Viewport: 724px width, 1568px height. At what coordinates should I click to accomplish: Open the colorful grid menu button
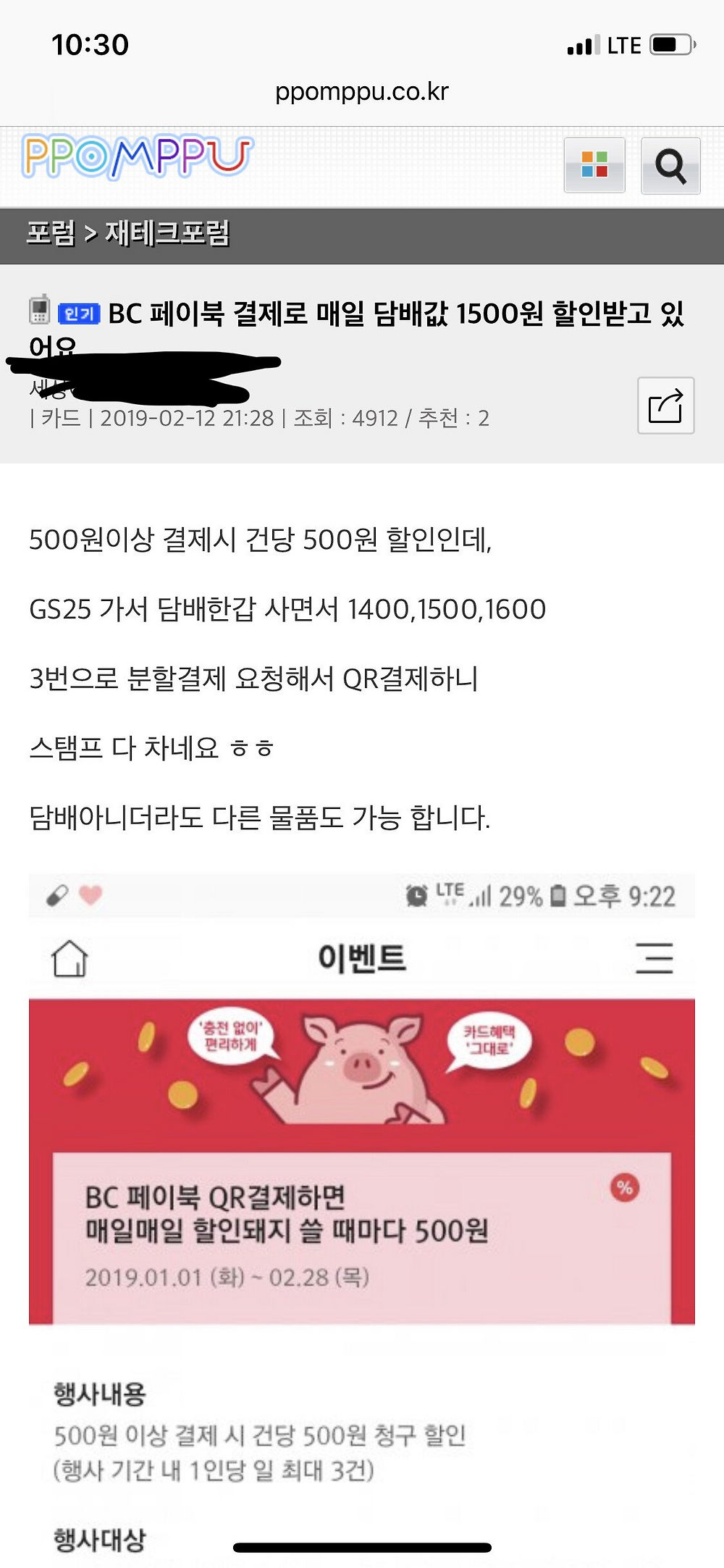(x=594, y=165)
